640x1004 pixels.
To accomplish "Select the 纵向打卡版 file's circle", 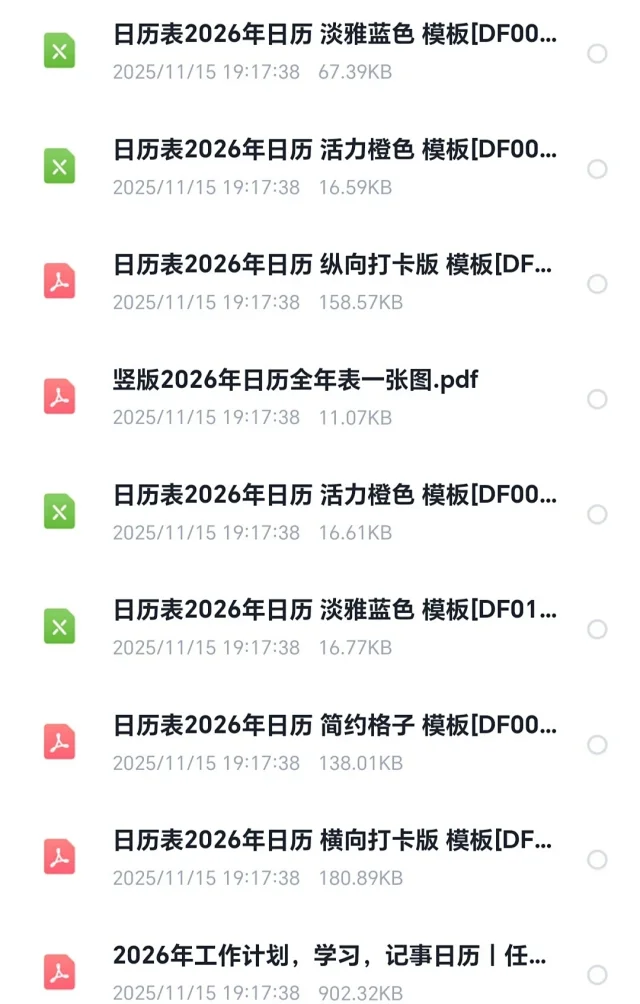I will 597,284.
